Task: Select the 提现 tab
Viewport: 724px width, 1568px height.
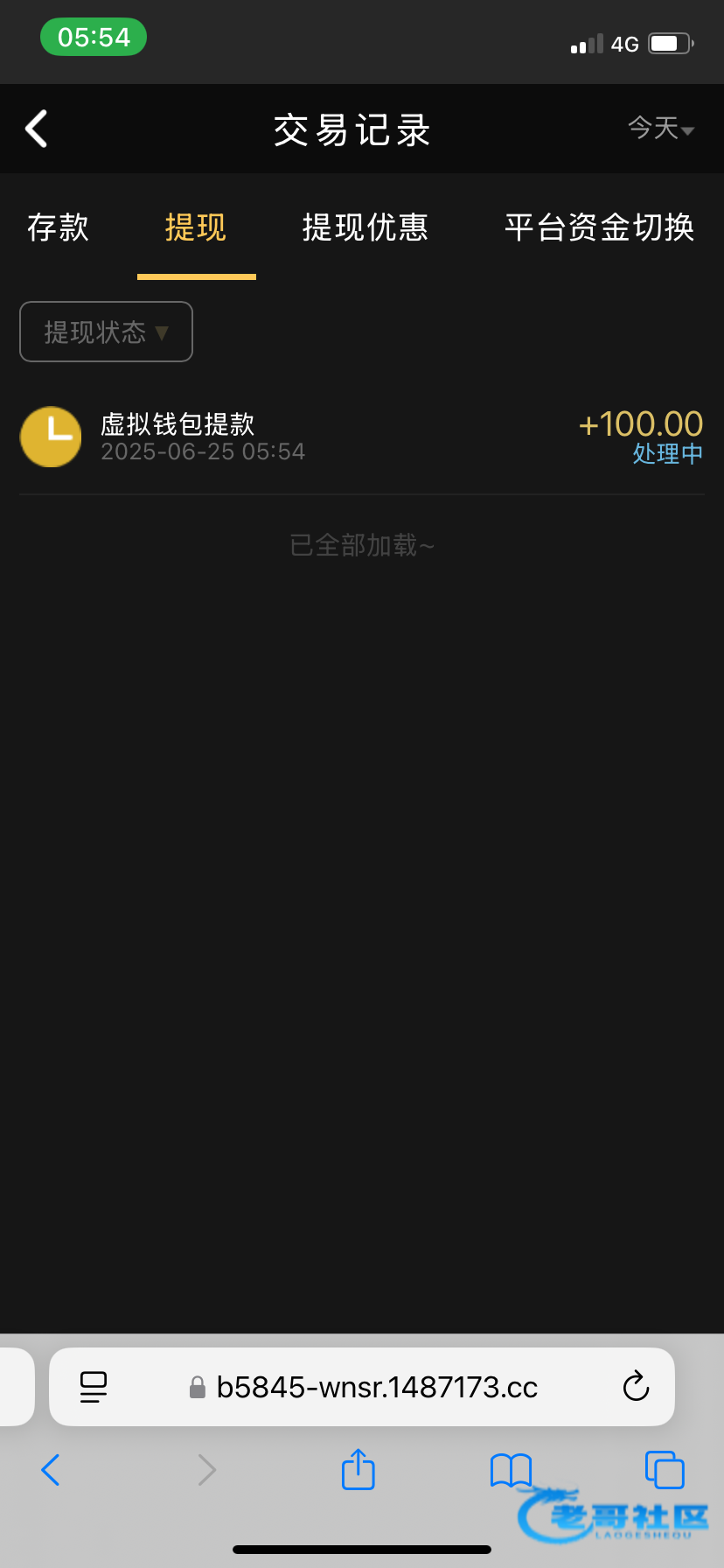Action: tap(196, 227)
